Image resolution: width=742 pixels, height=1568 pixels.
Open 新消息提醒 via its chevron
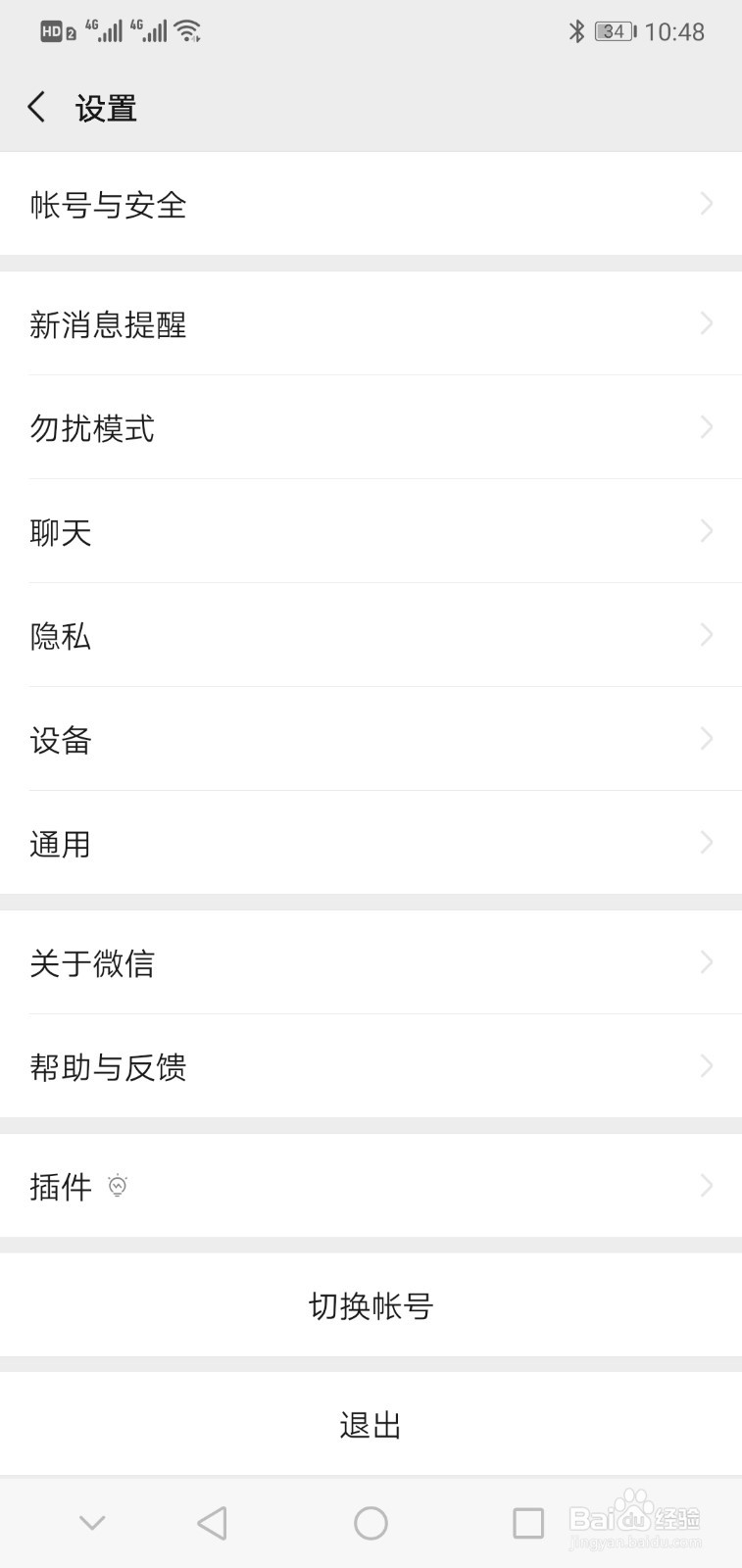point(708,323)
